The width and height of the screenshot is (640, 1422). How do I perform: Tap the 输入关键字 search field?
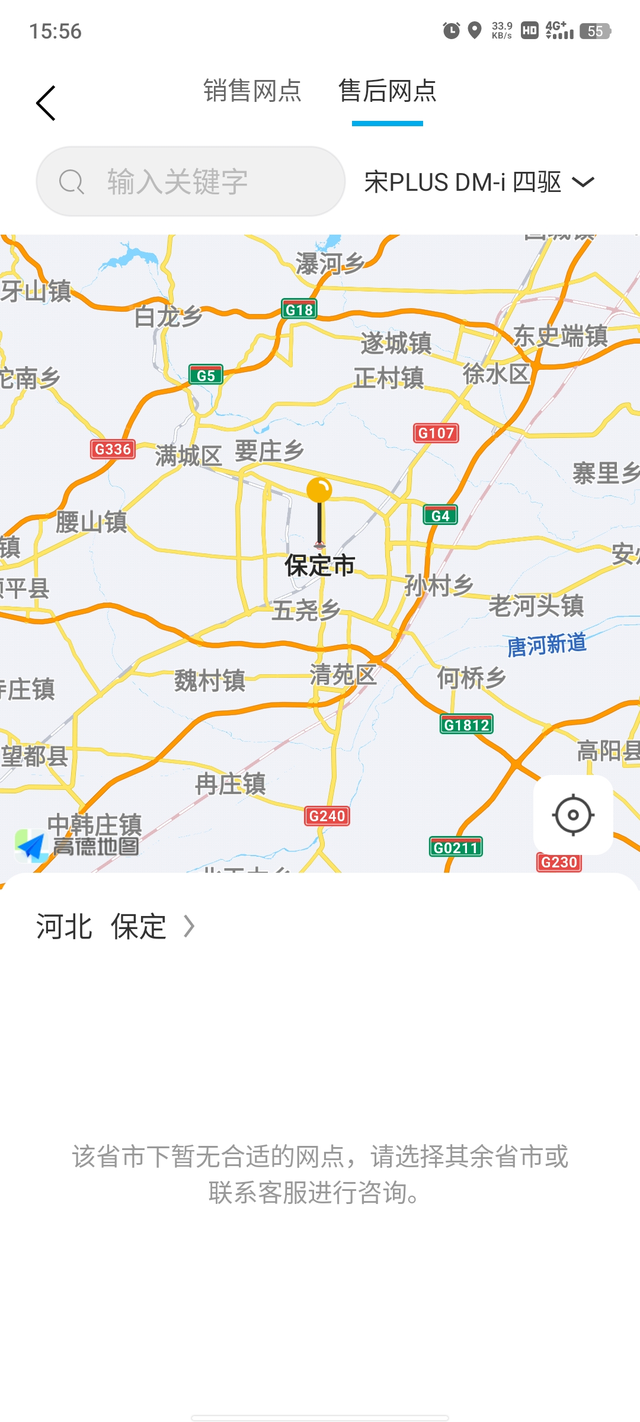pyautogui.click(x=190, y=182)
